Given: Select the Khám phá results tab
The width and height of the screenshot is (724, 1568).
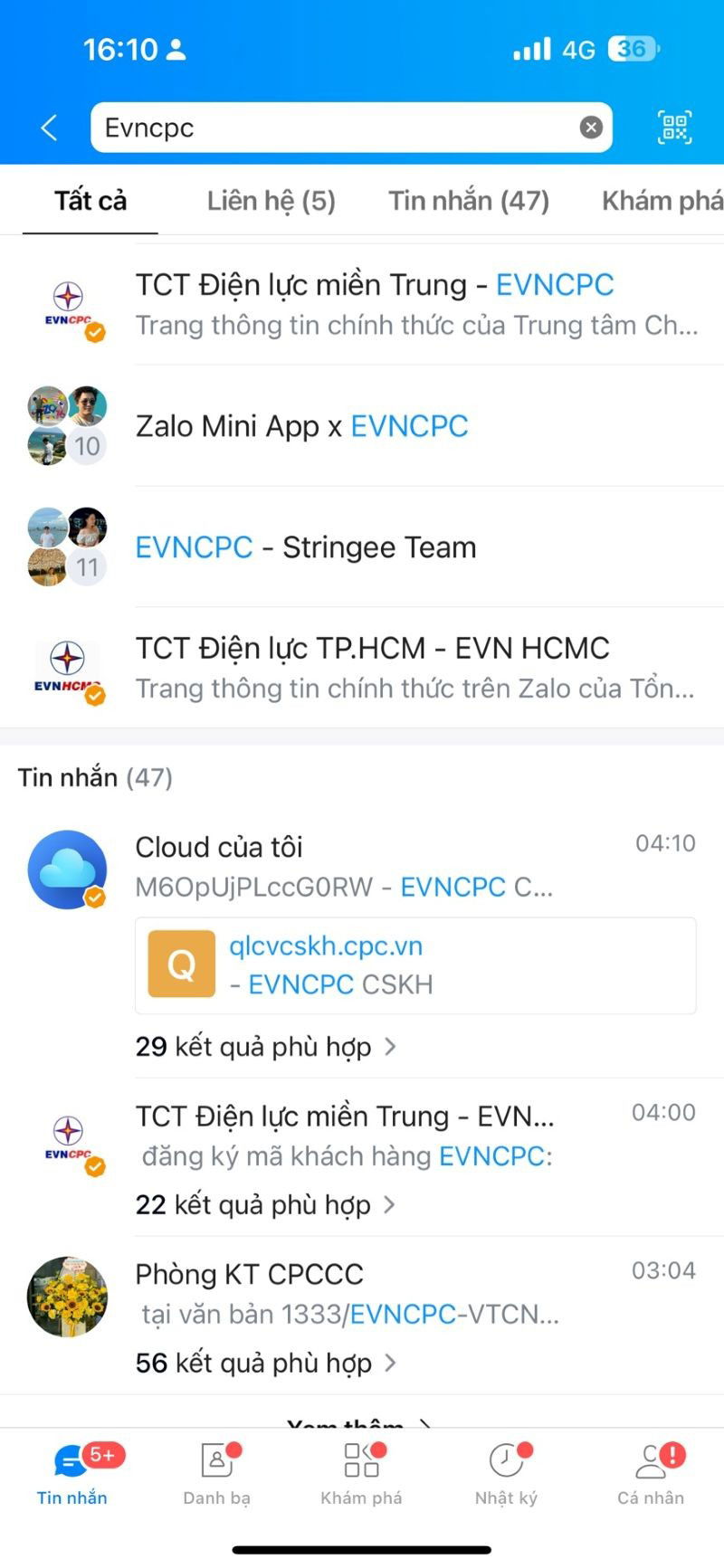Looking at the screenshot, I should (x=662, y=201).
